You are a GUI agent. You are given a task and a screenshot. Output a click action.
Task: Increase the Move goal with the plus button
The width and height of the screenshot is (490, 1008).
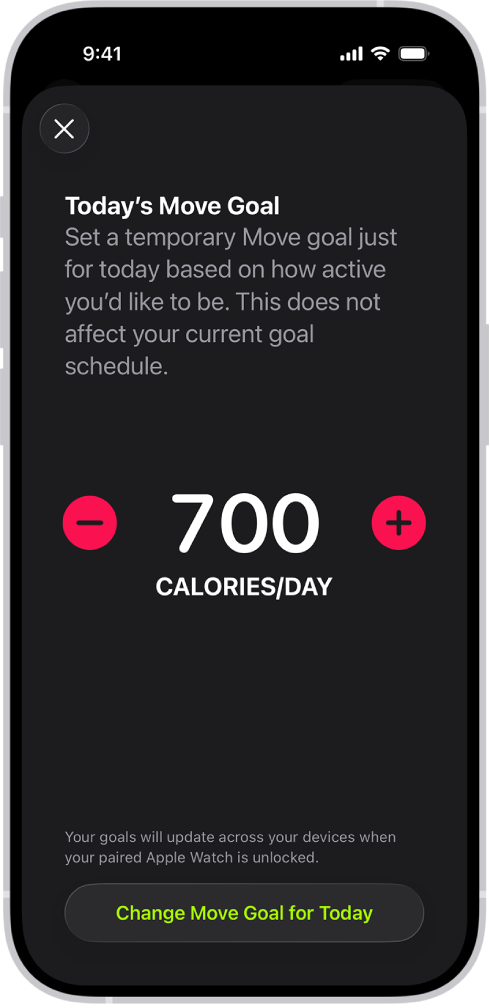click(399, 523)
